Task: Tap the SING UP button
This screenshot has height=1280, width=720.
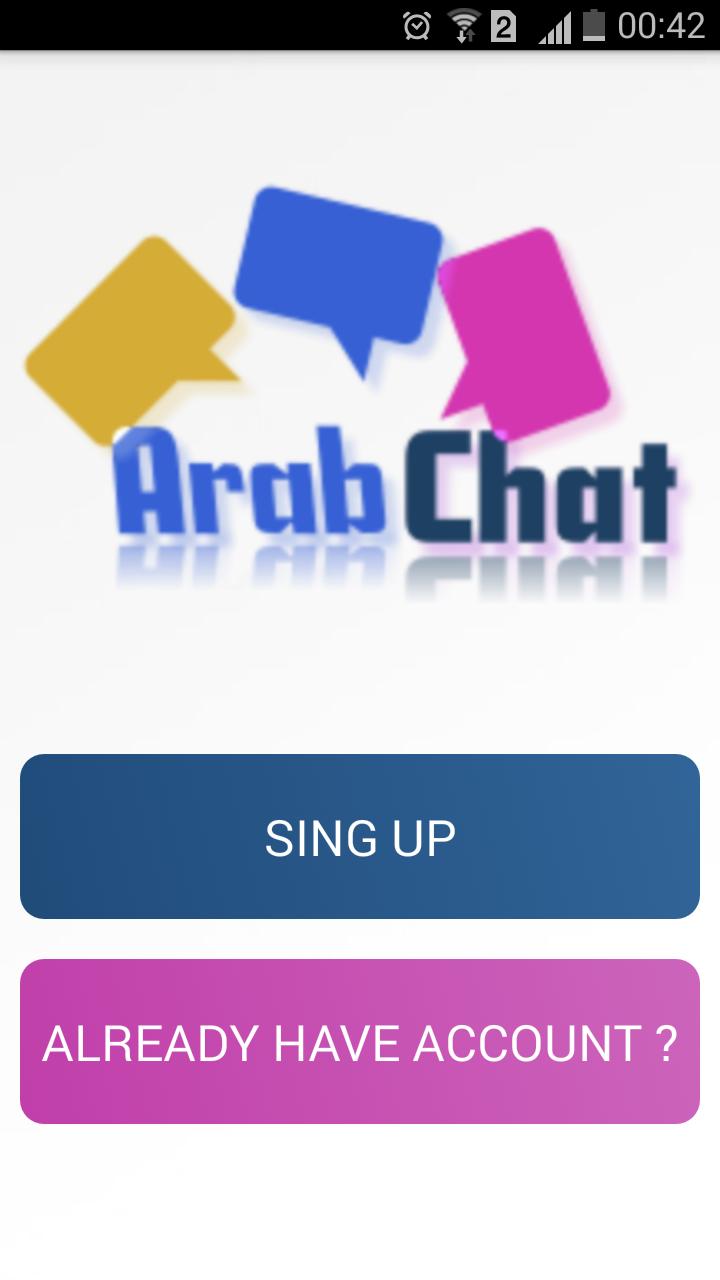Action: click(x=360, y=836)
